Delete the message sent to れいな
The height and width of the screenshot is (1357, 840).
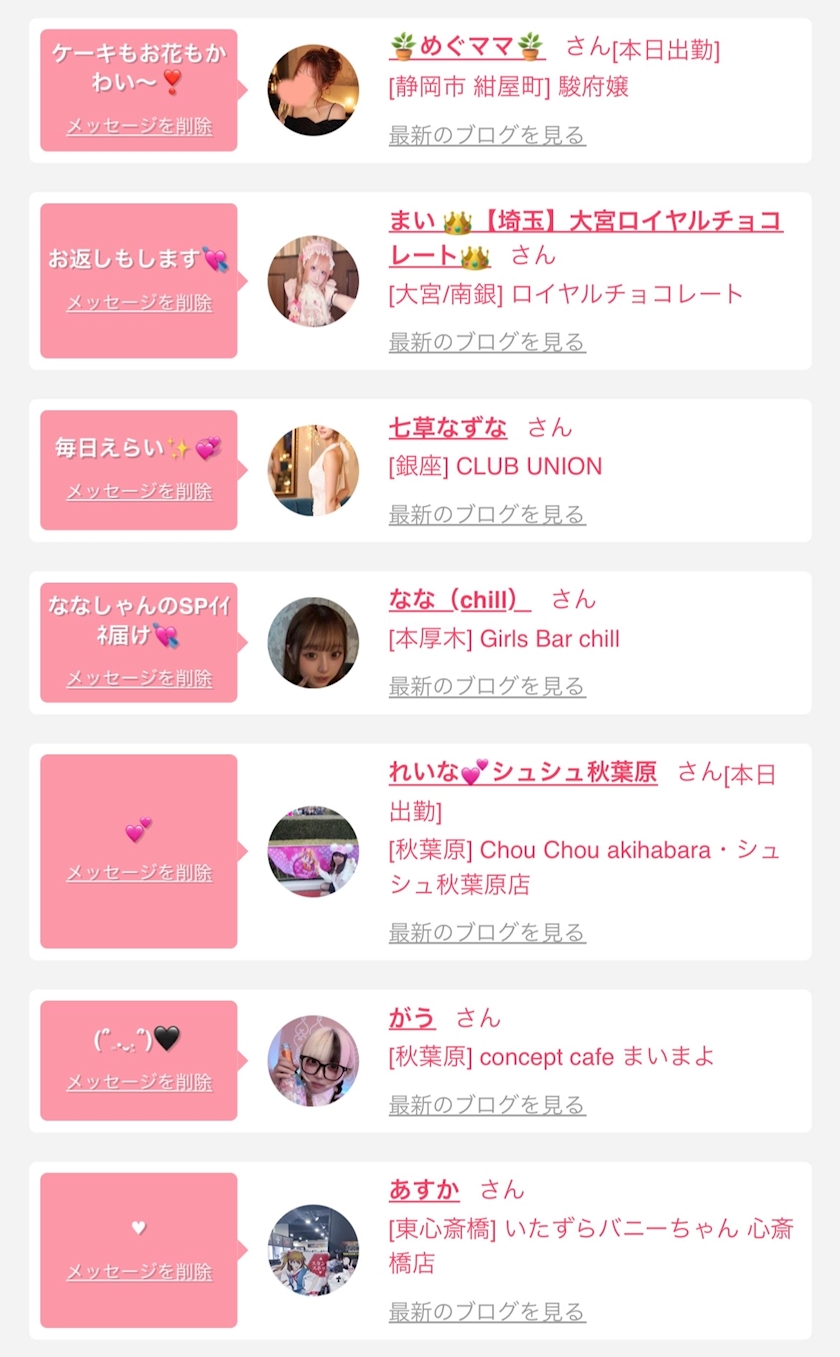pyautogui.click(x=139, y=873)
